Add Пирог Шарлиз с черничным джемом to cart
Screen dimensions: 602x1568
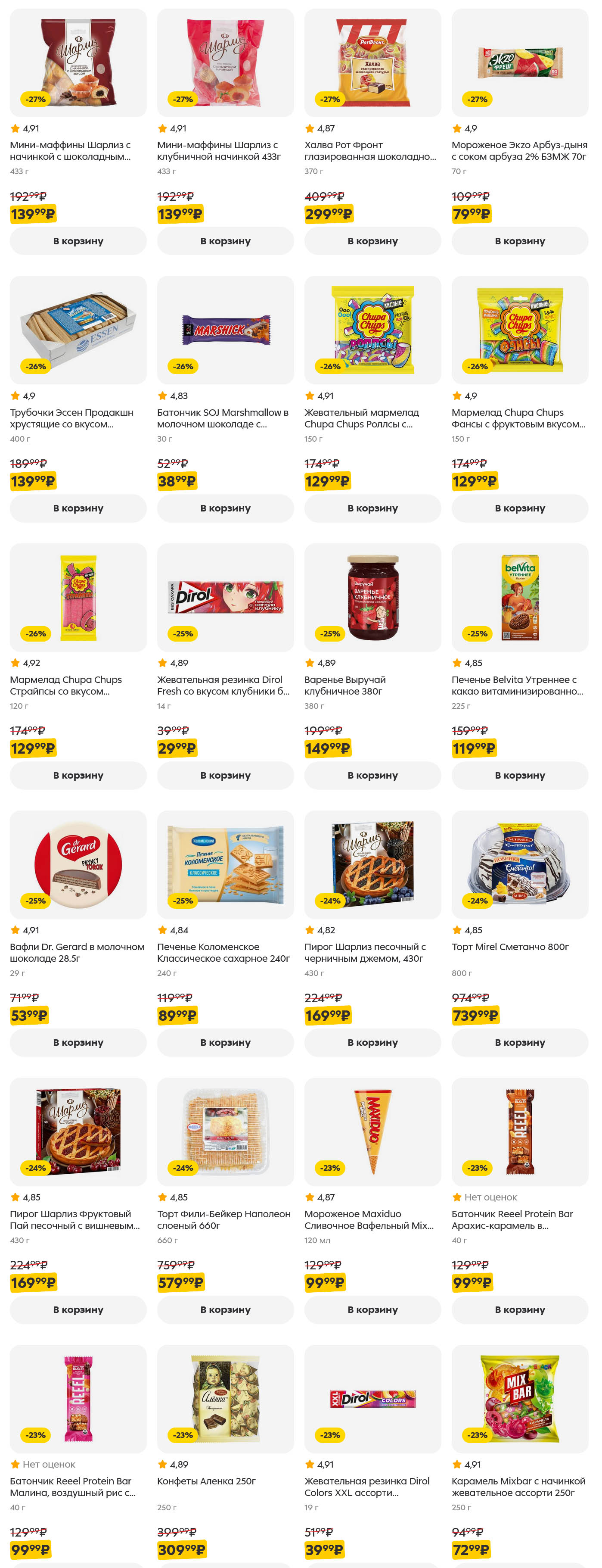372,1043
